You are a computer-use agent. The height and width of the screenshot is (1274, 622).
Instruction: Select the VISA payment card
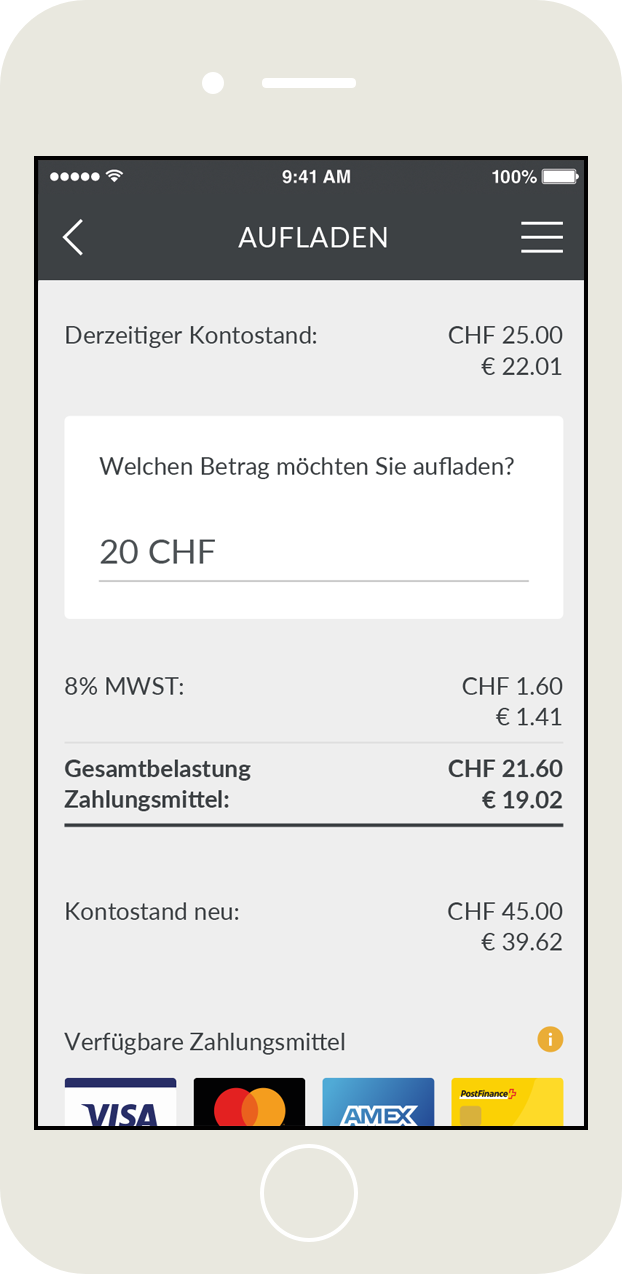(120, 1103)
